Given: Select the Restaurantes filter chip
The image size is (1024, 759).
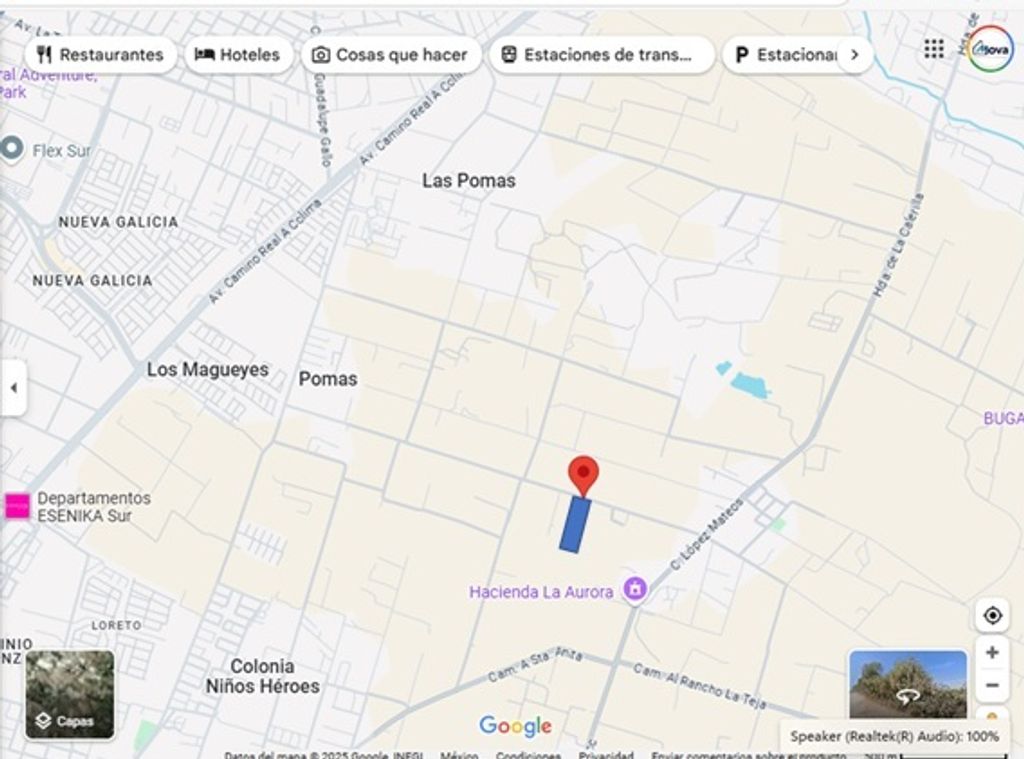Looking at the screenshot, I should click(100, 55).
